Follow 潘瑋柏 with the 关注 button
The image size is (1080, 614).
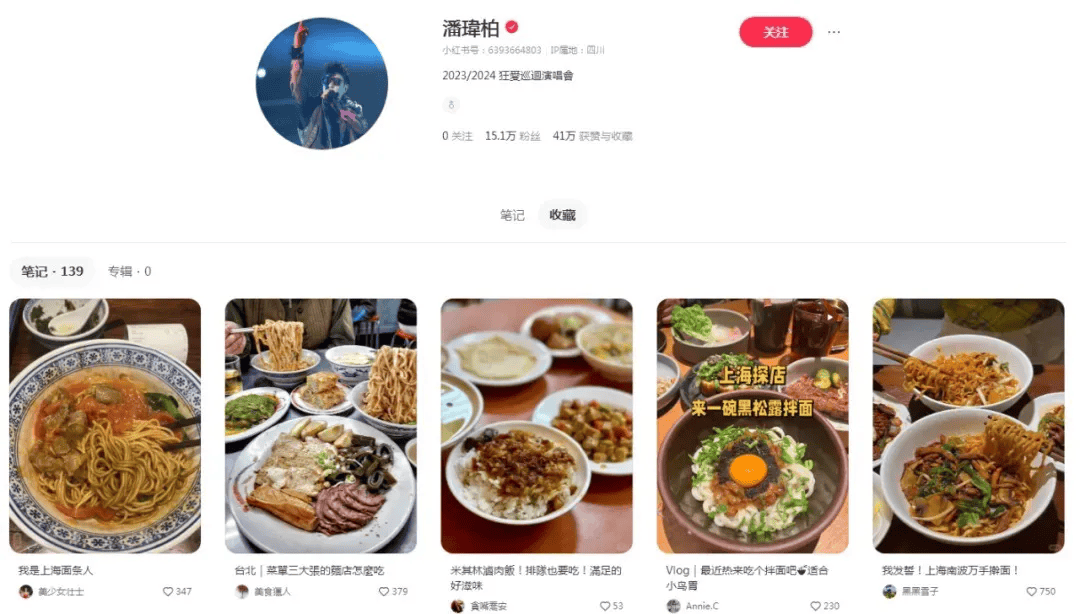(x=775, y=32)
